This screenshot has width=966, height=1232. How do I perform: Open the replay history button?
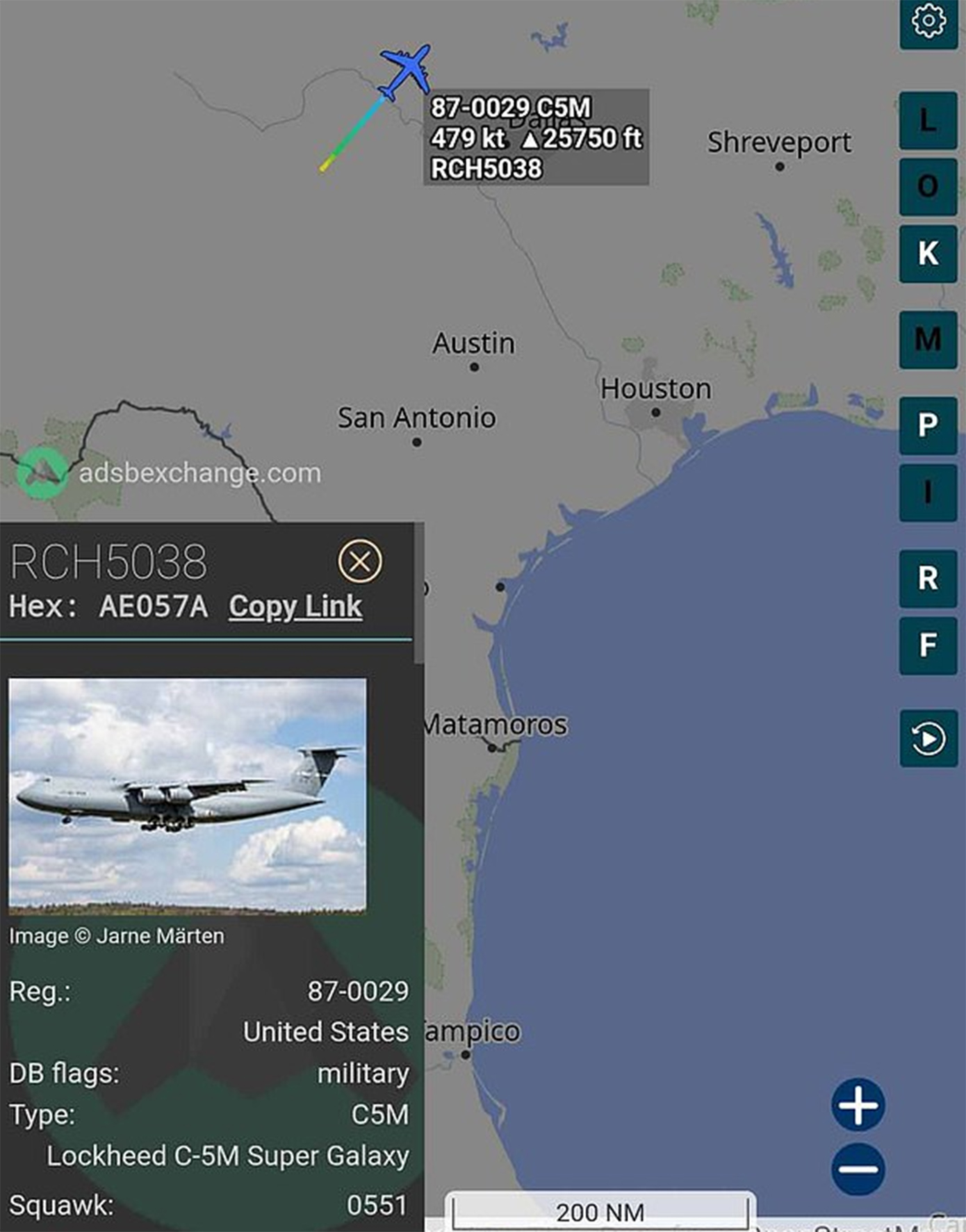click(928, 738)
